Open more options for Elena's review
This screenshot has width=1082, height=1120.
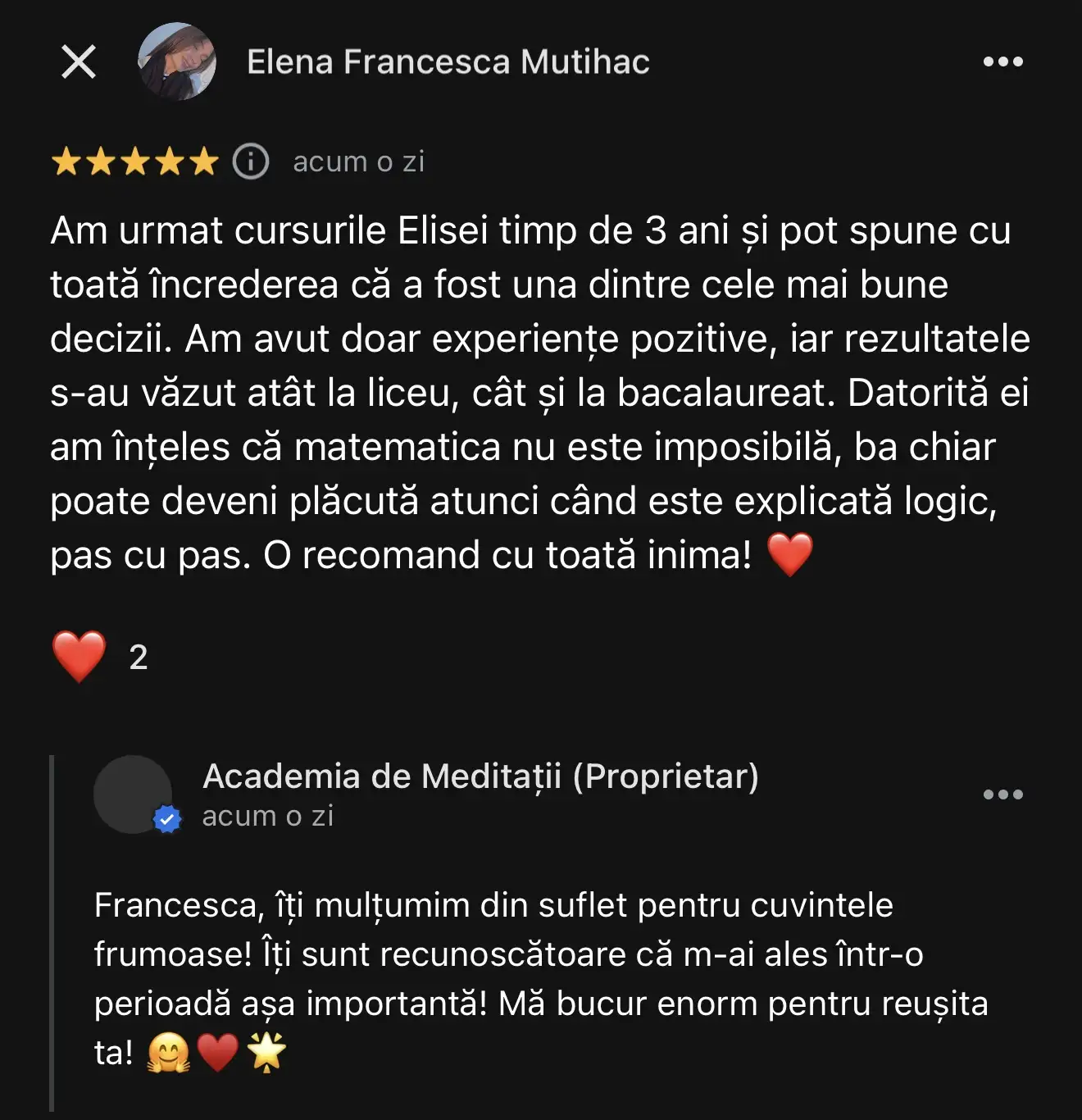[1002, 61]
